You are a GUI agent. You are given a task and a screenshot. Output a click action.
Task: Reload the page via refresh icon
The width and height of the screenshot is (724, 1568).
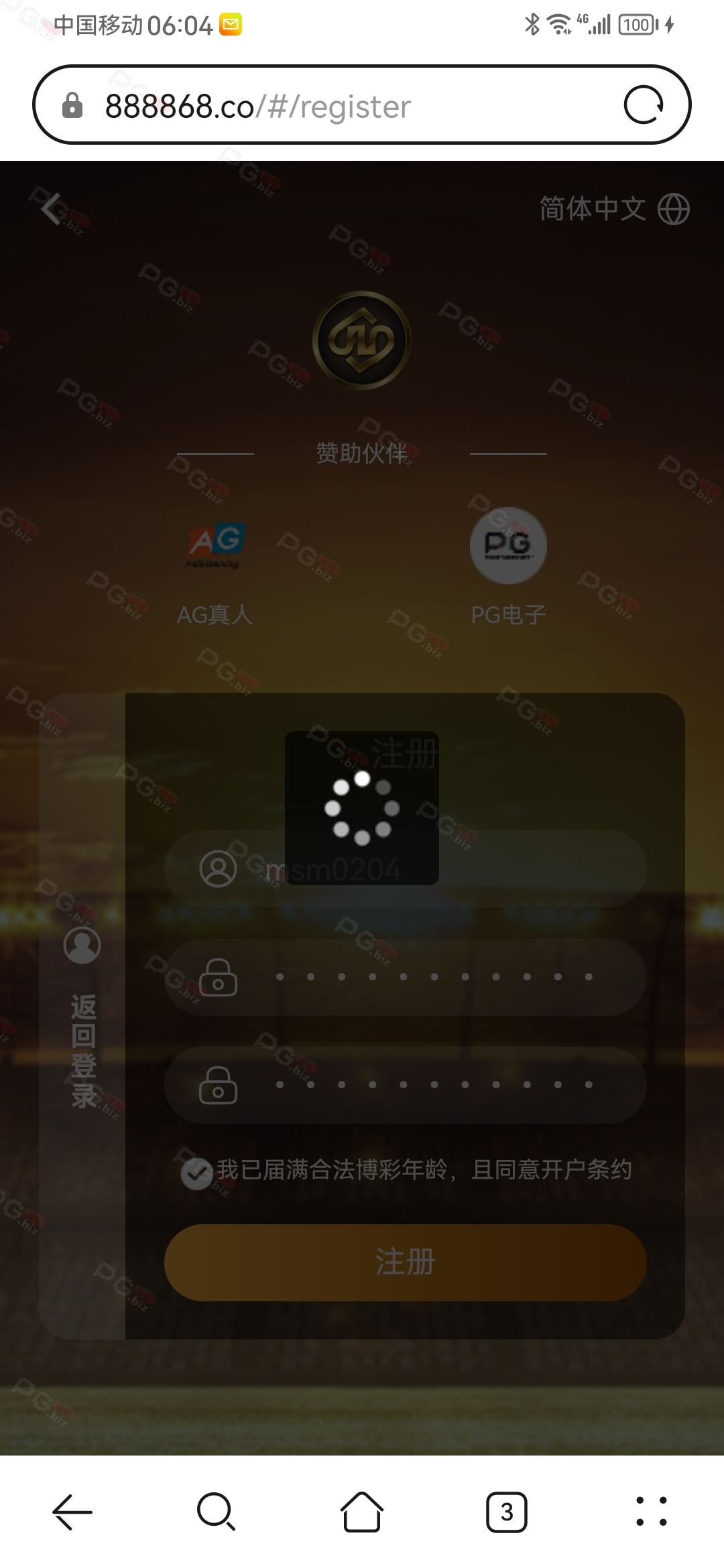click(x=644, y=105)
